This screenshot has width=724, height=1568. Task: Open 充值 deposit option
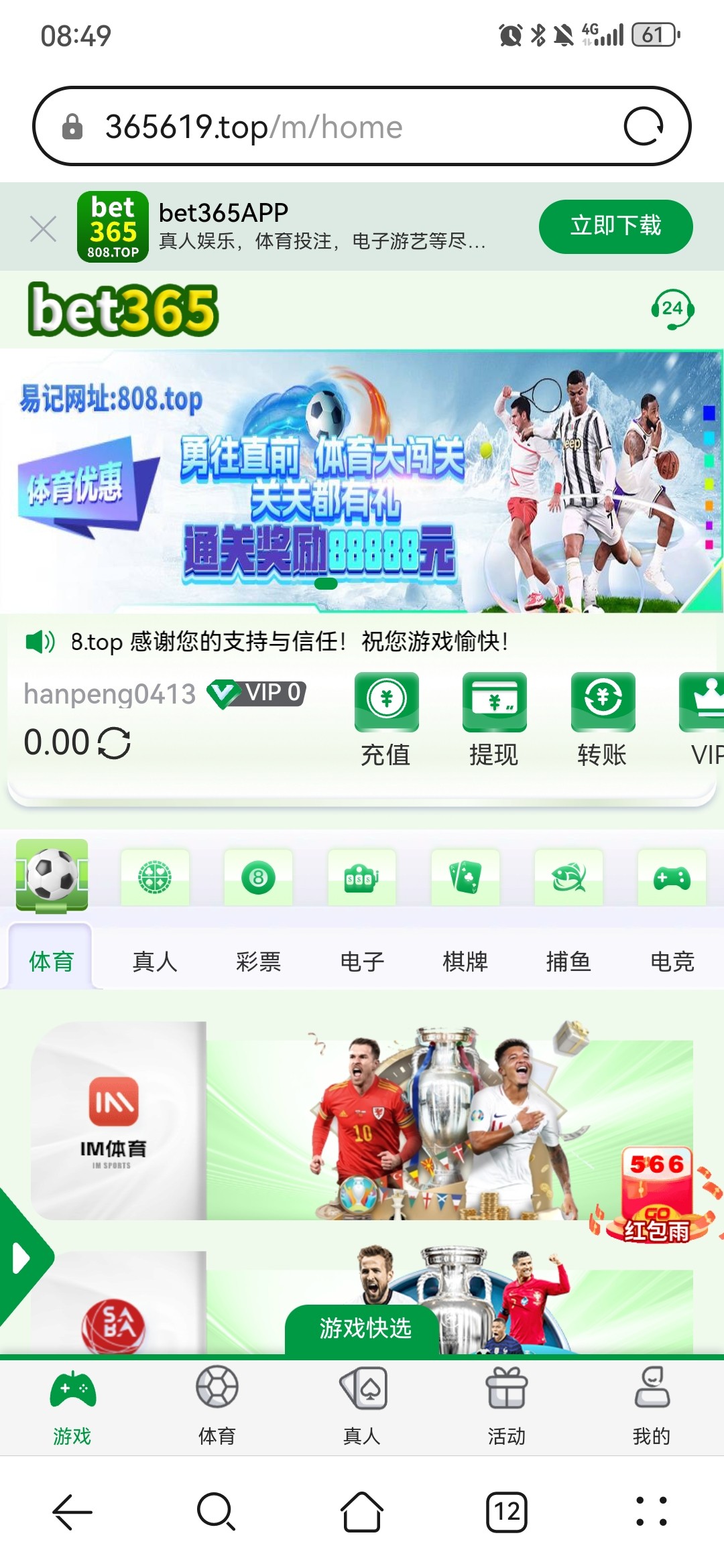point(386,720)
